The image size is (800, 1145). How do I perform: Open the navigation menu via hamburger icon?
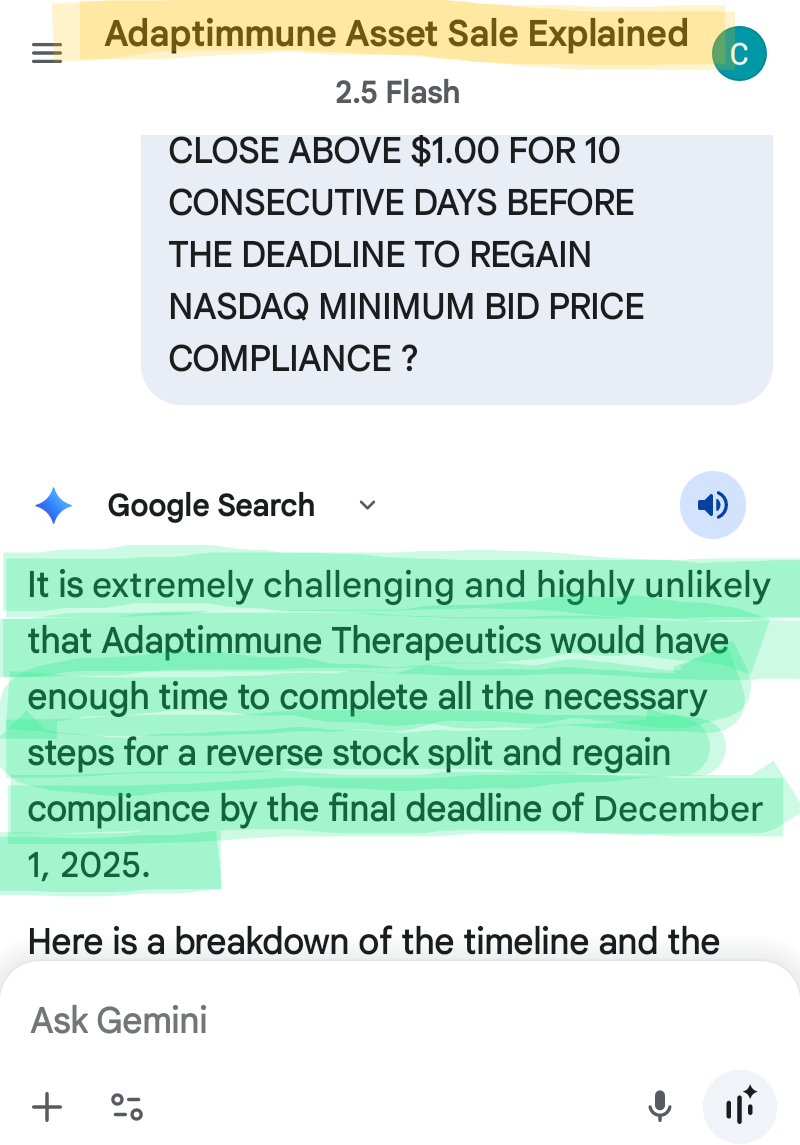pyautogui.click(x=46, y=53)
